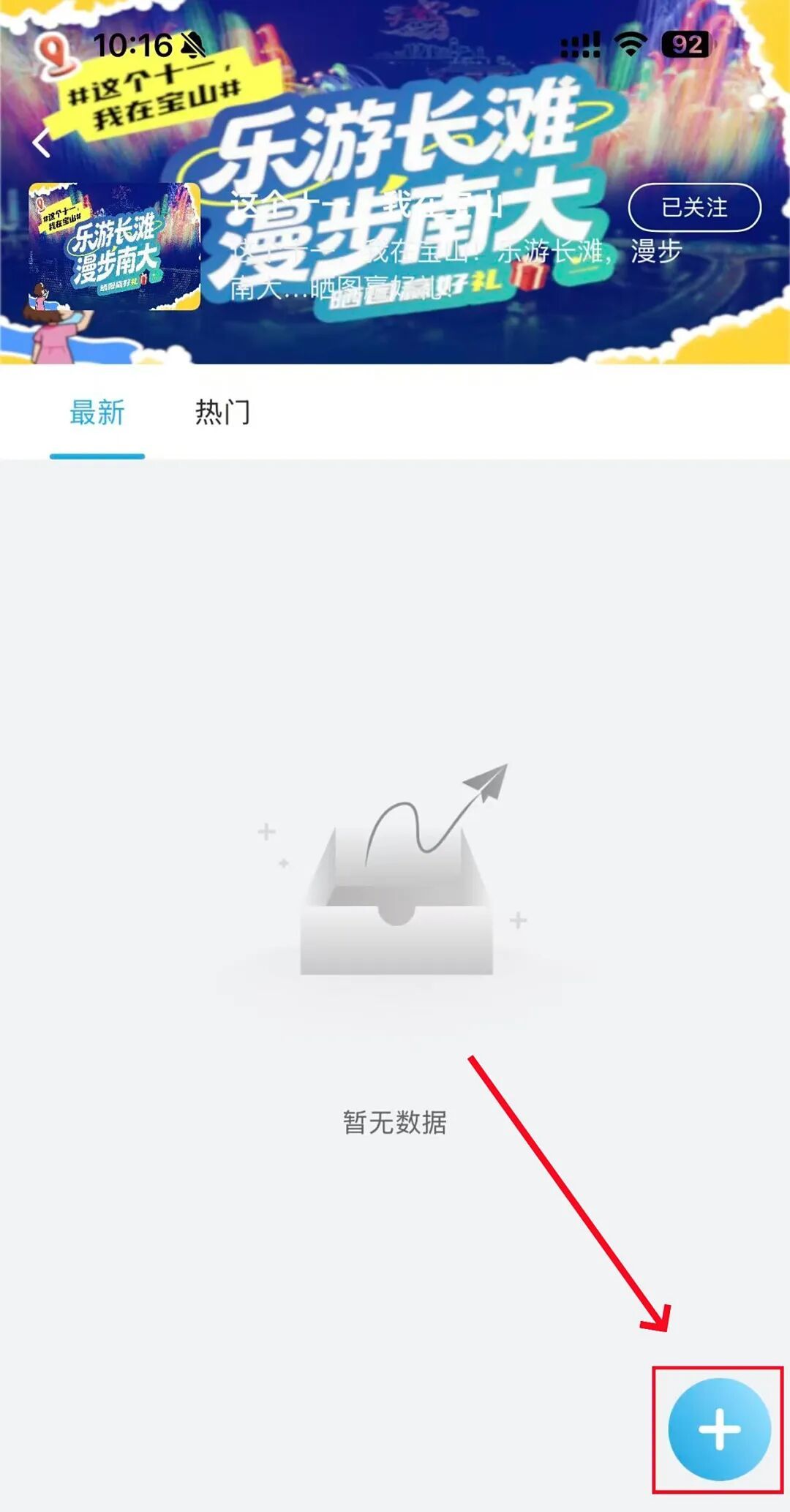This screenshot has height=1512, width=790.
Task: Open the topic cover thumbnail
Action: pos(115,247)
